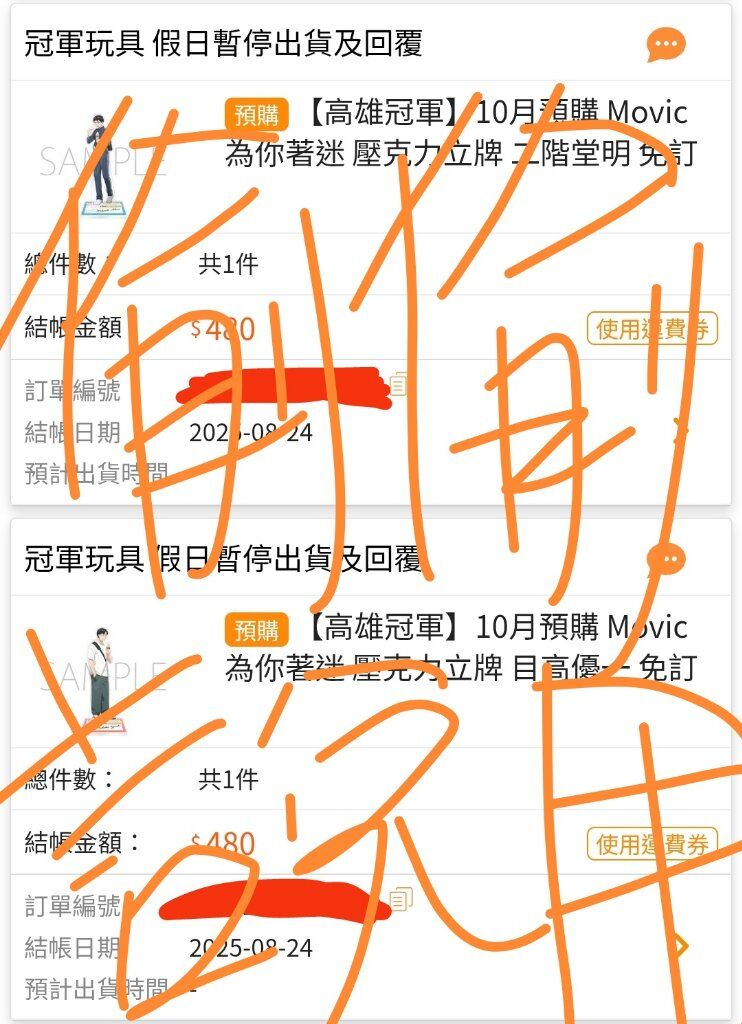Expand order details chevron for 目高優一 order
Viewport: 742px width, 1024px height.
click(x=682, y=945)
